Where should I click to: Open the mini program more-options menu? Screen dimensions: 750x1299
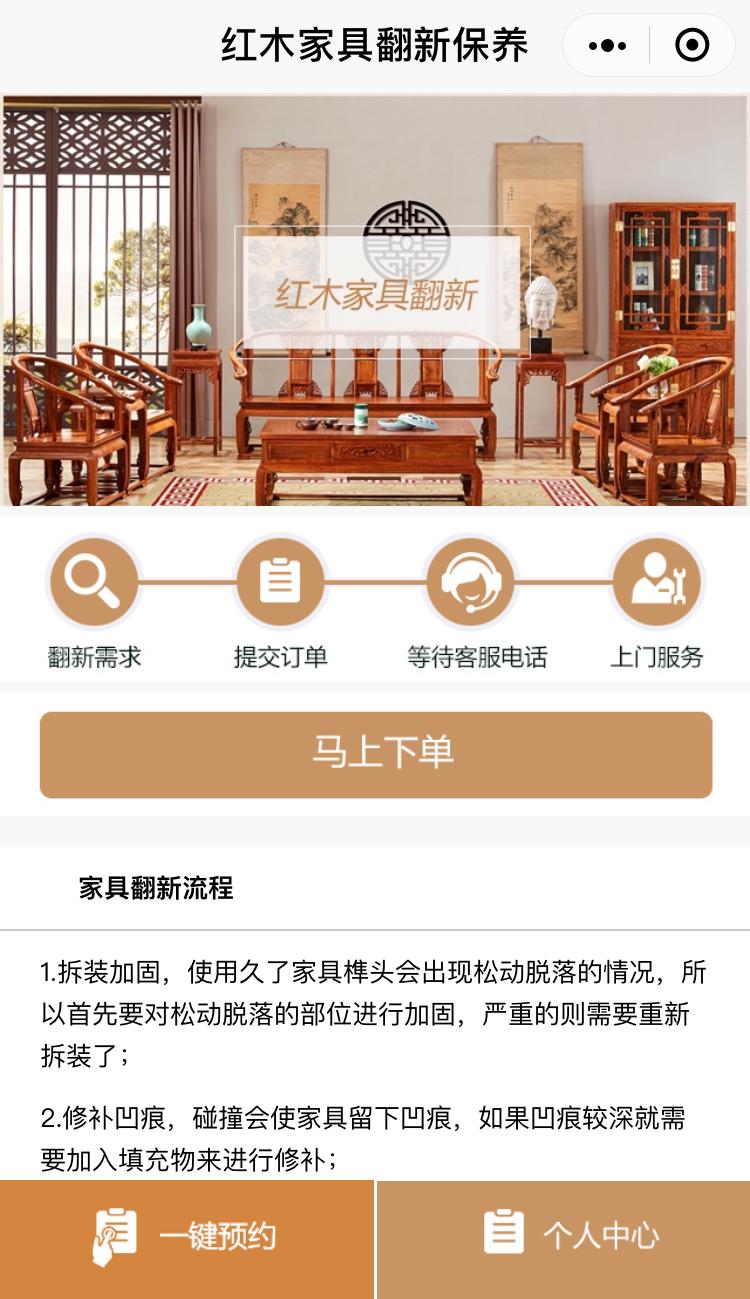click(x=607, y=46)
